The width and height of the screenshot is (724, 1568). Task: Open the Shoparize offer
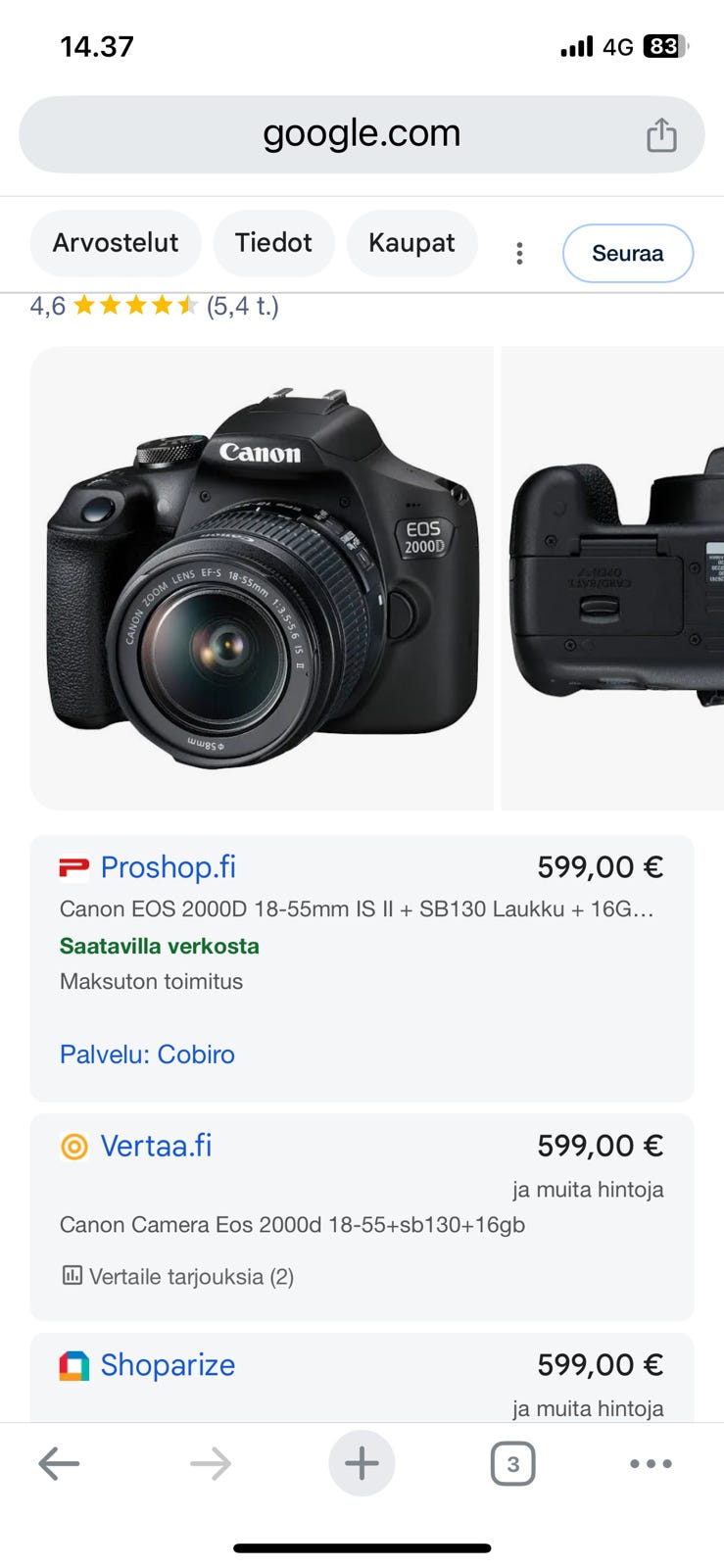[x=362, y=1378]
